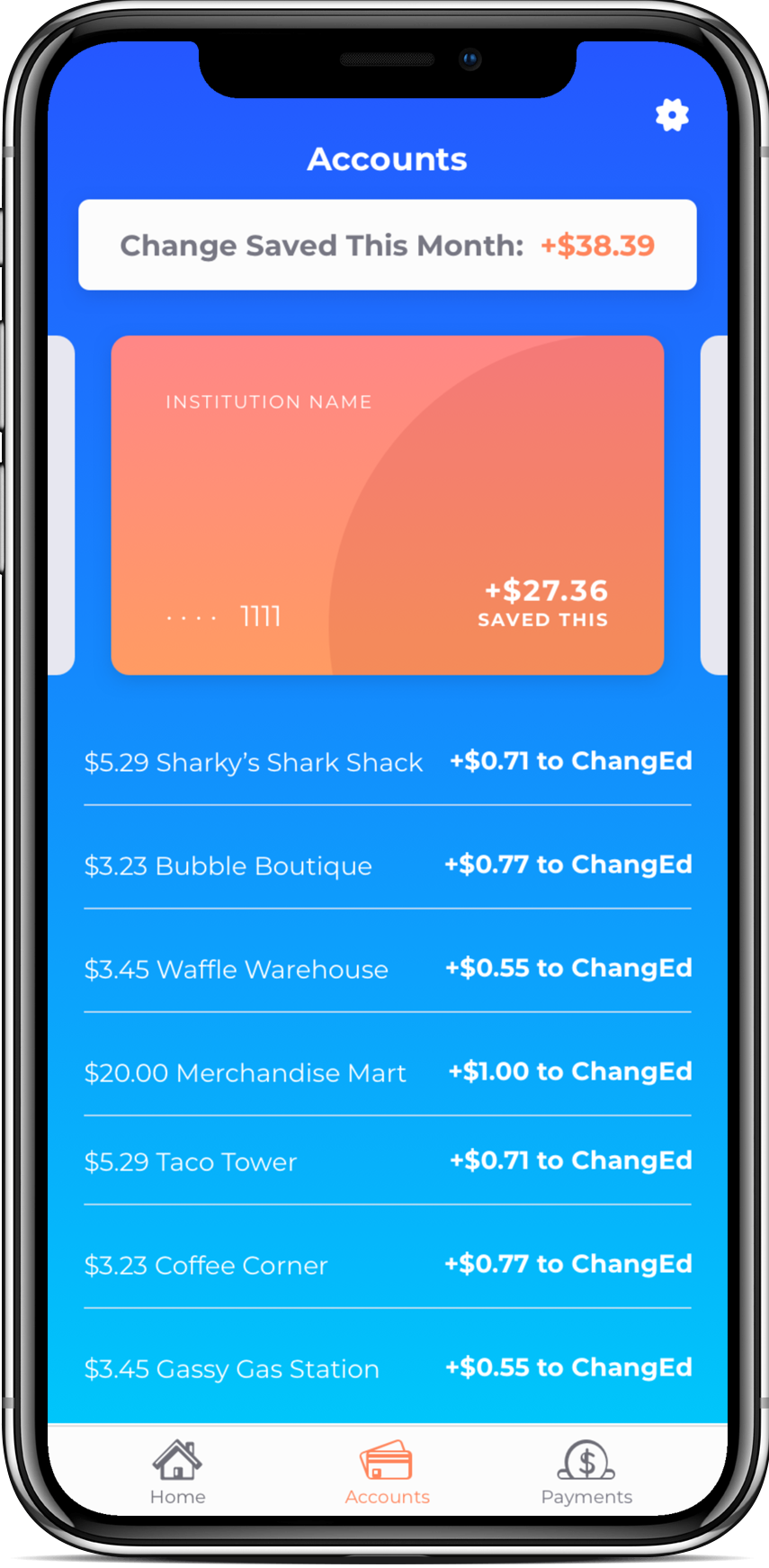Screen dimensions: 769x1568
Task: View the Coffee Corner transaction
Action: [x=388, y=1265]
